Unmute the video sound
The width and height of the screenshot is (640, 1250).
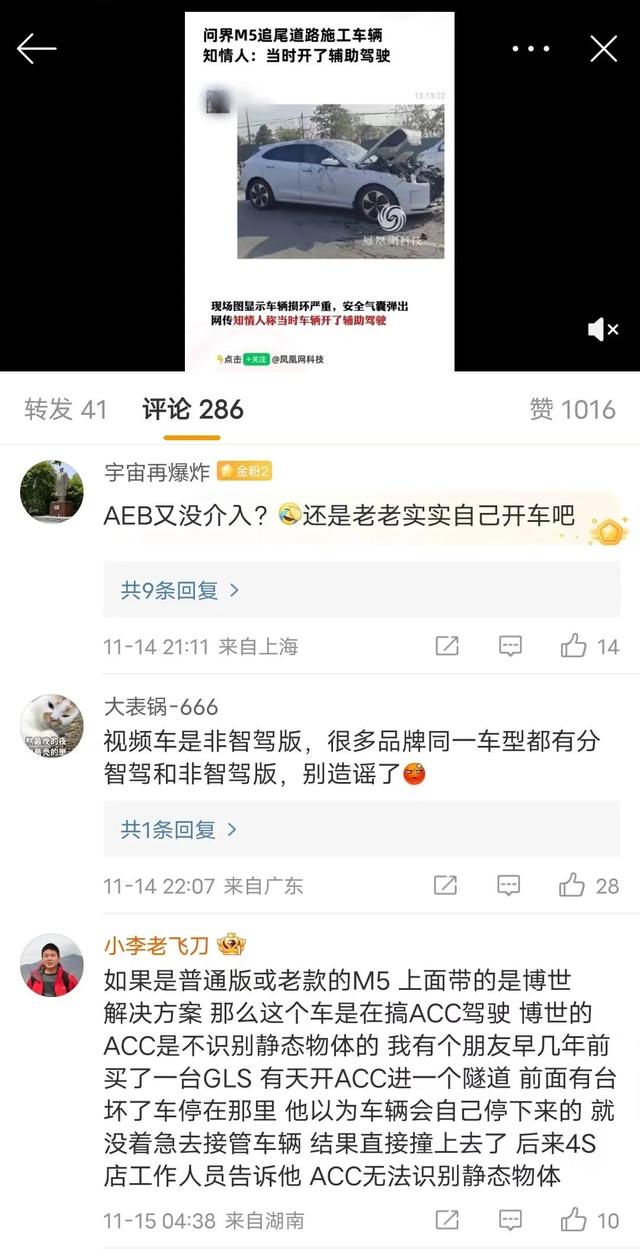602,329
